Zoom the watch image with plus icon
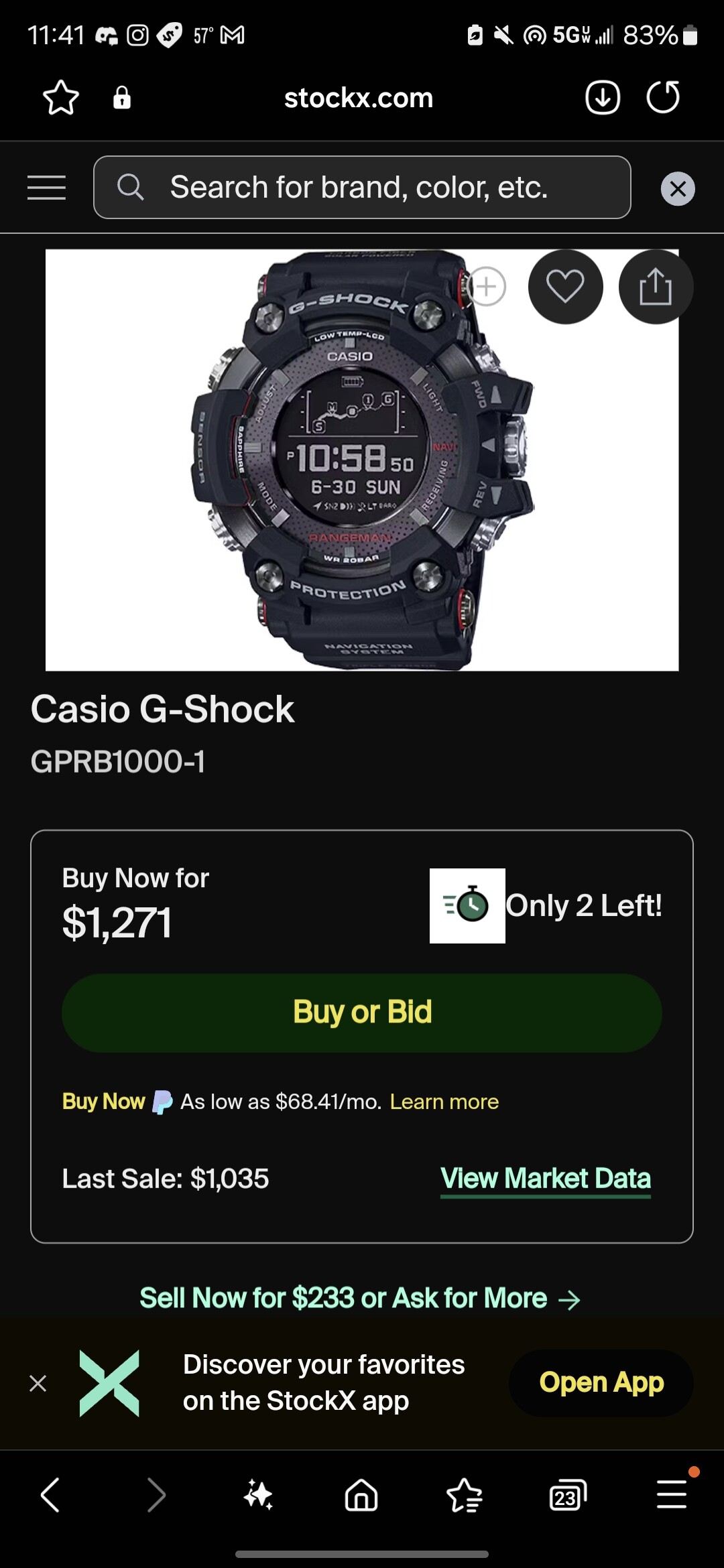Image resolution: width=724 pixels, height=1568 pixels. click(x=486, y=287)
